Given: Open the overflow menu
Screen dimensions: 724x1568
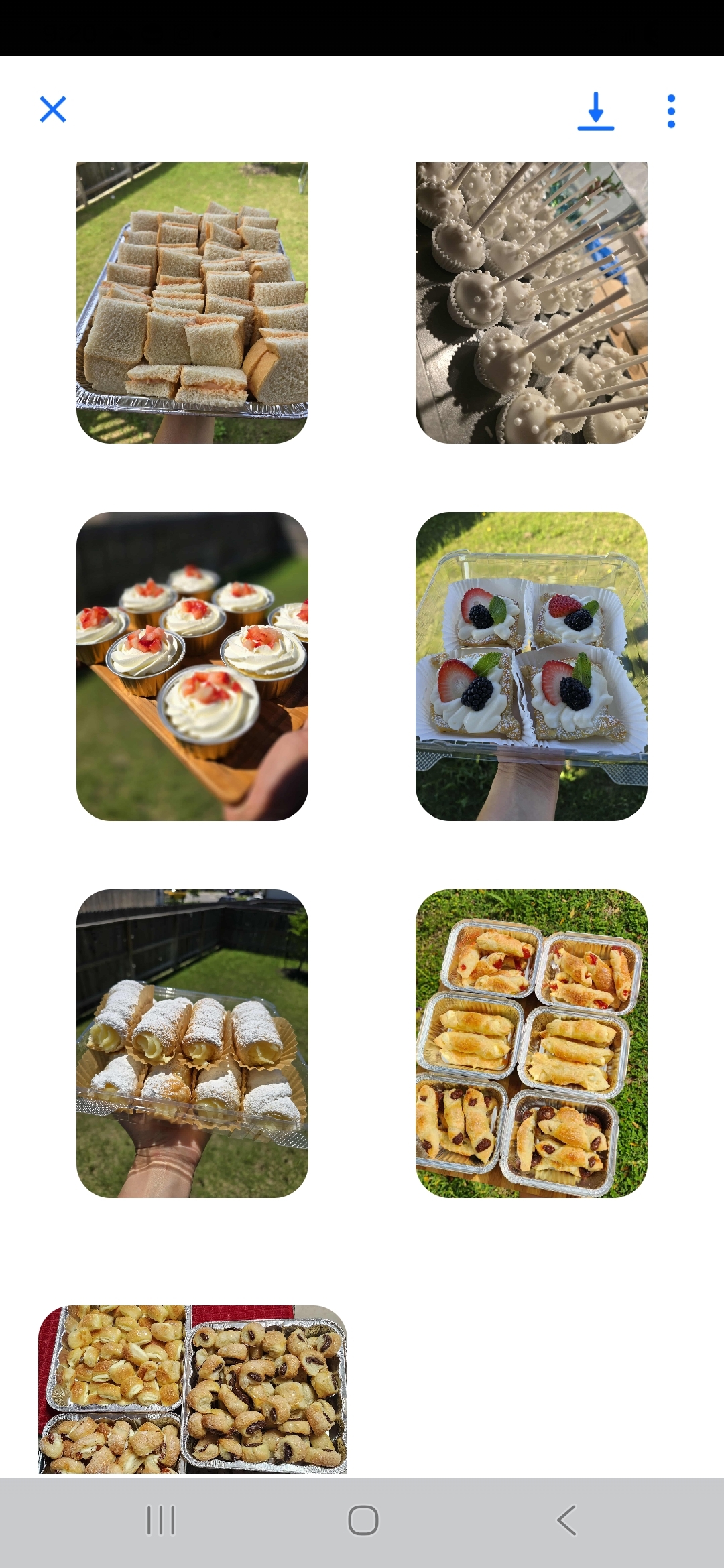Looking at the screenshot, I should 671,111.
